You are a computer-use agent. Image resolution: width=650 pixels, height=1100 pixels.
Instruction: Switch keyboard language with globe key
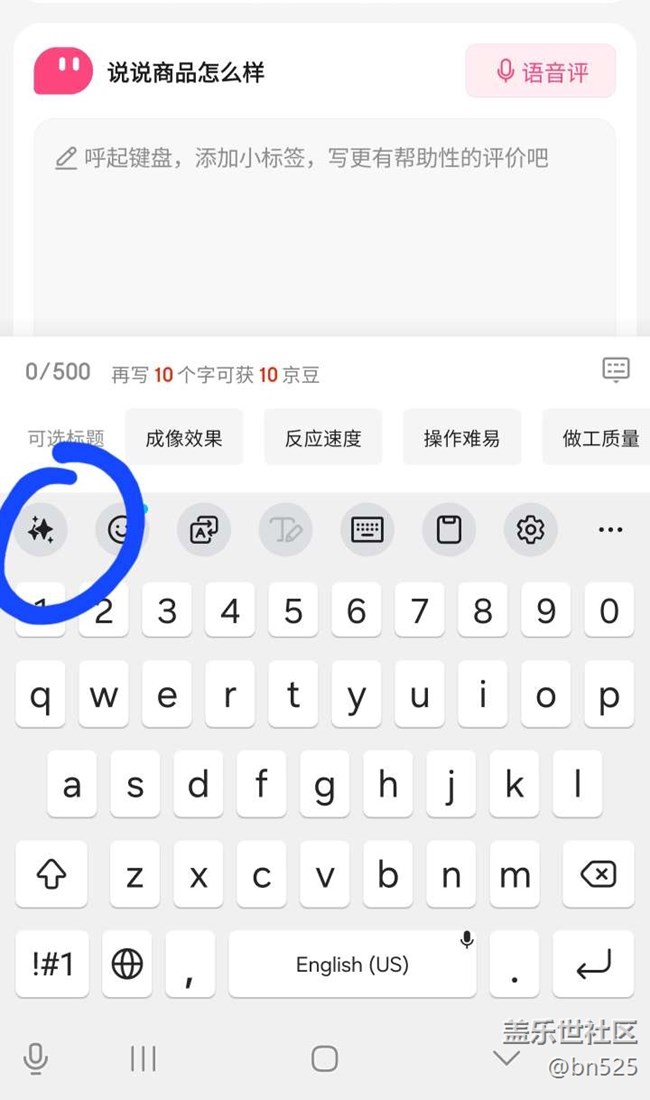[x=127, y=964]
